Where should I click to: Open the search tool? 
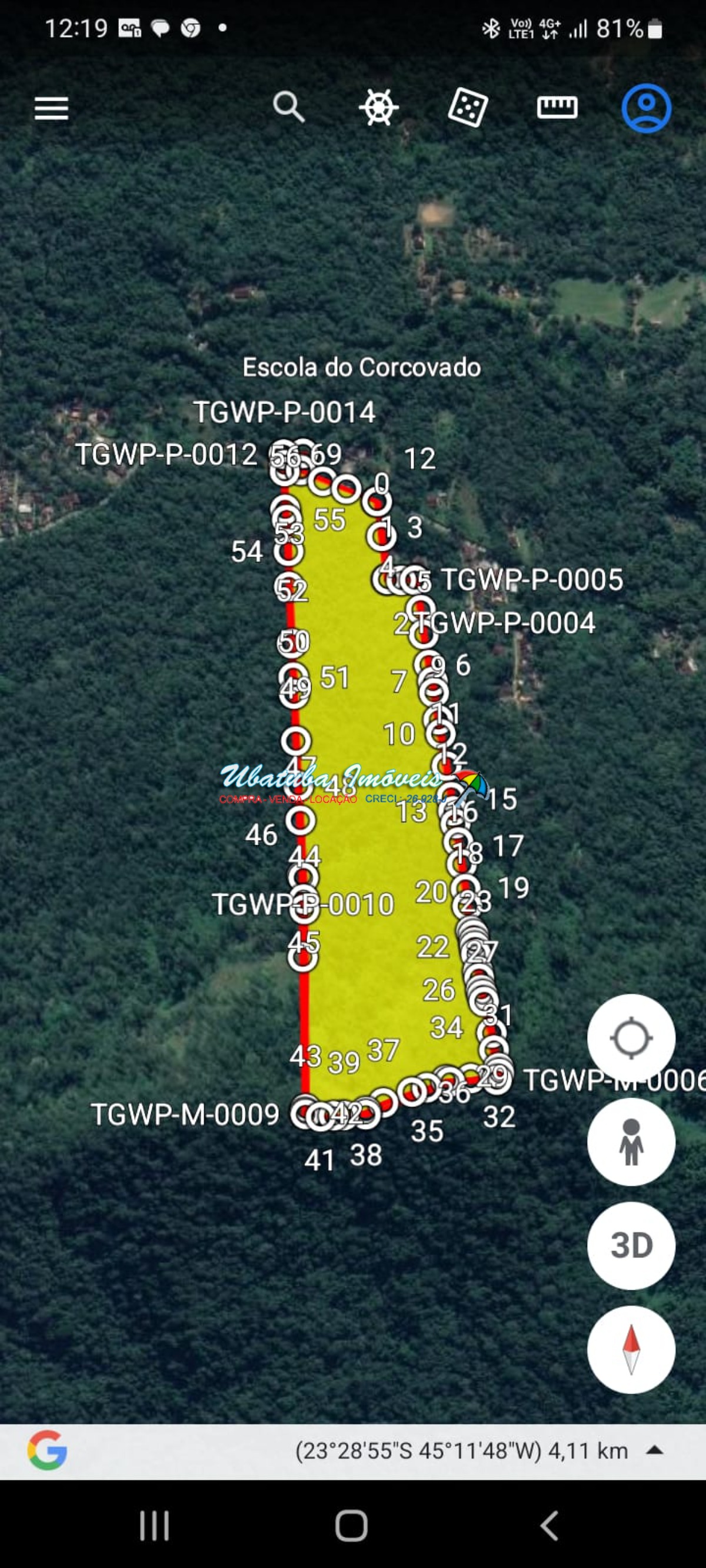pyautogui.click(x=288, y=107)
